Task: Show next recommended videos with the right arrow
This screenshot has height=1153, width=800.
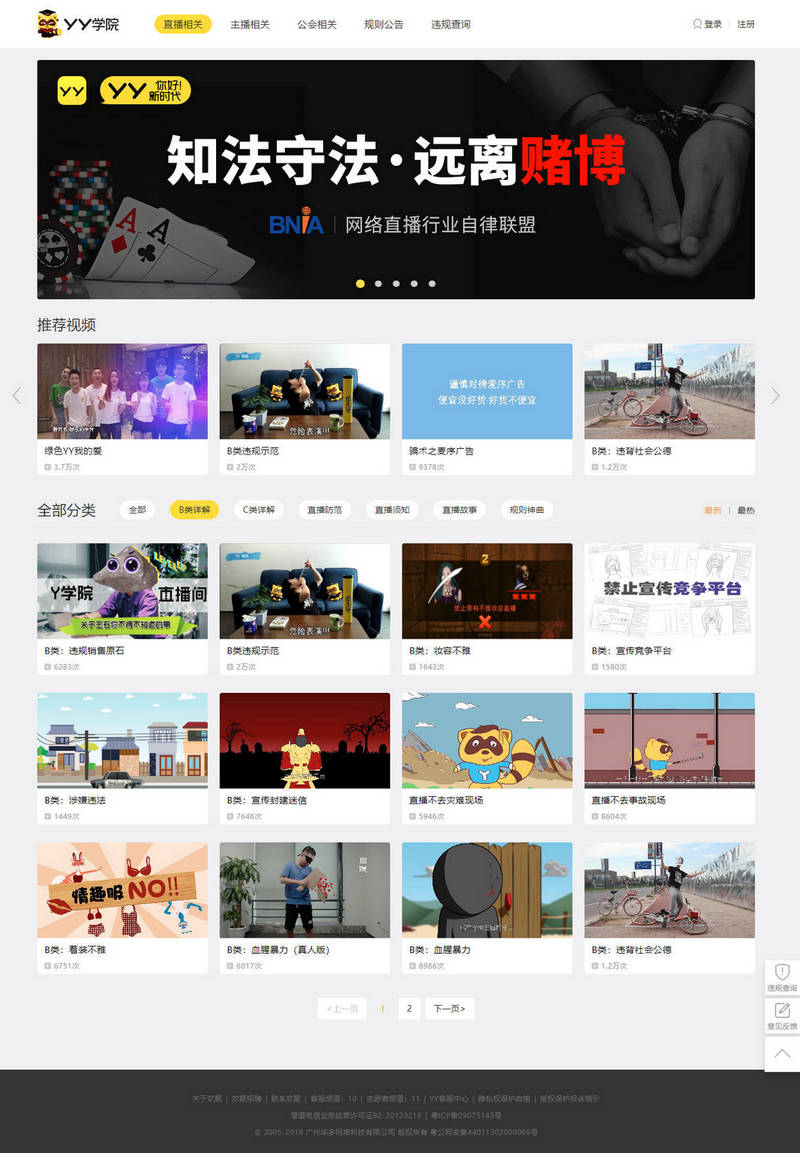Action: (775, 396)
